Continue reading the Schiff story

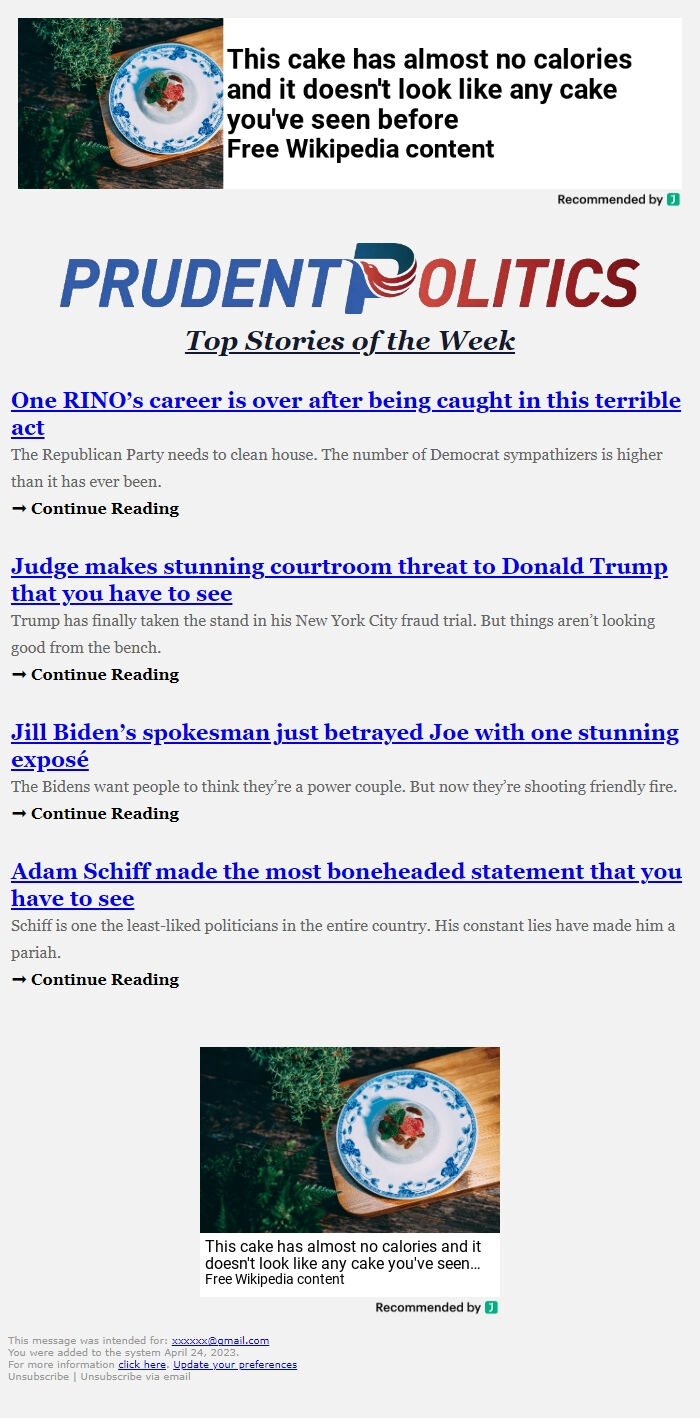95,979
